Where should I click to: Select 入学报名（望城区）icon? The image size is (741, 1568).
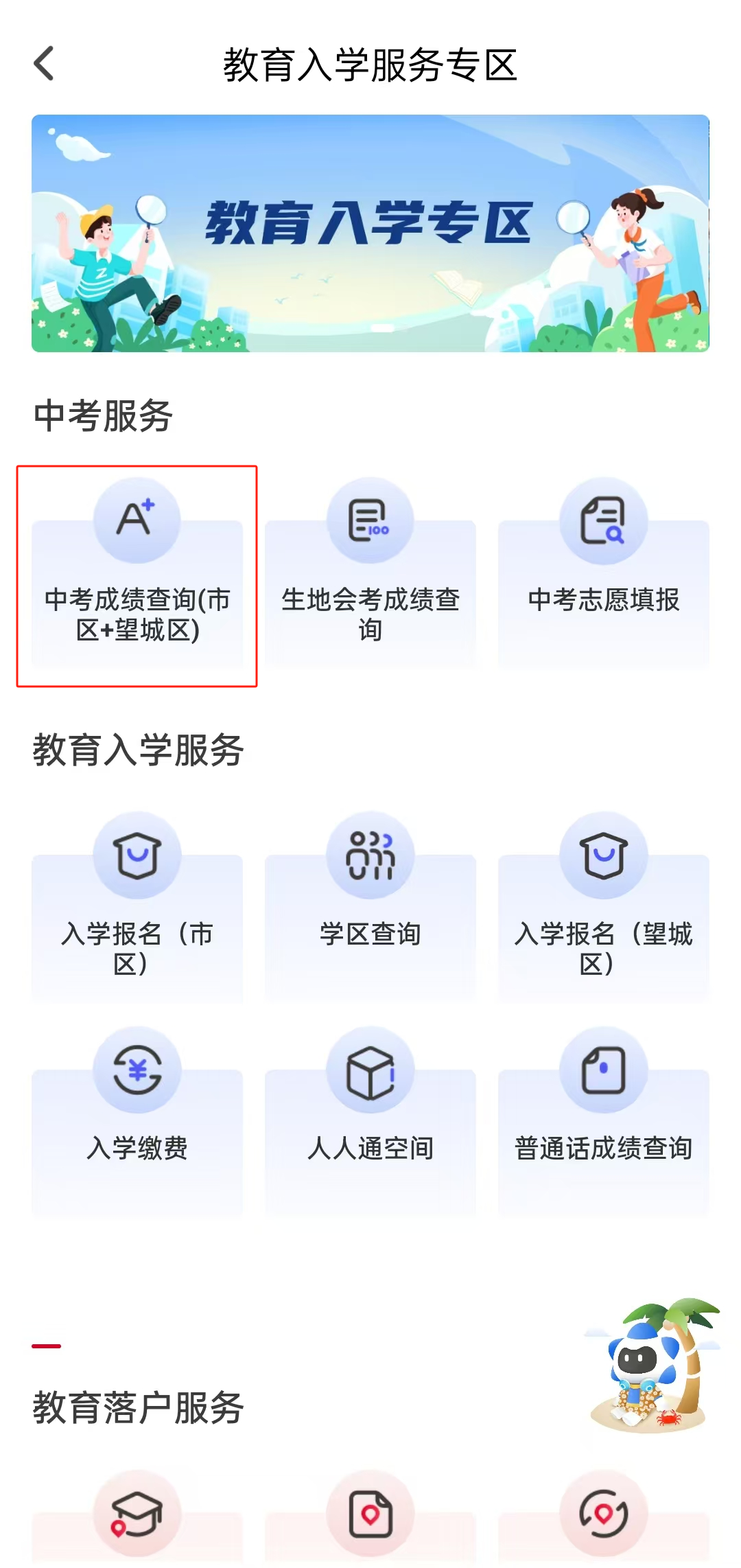point(604,856)
